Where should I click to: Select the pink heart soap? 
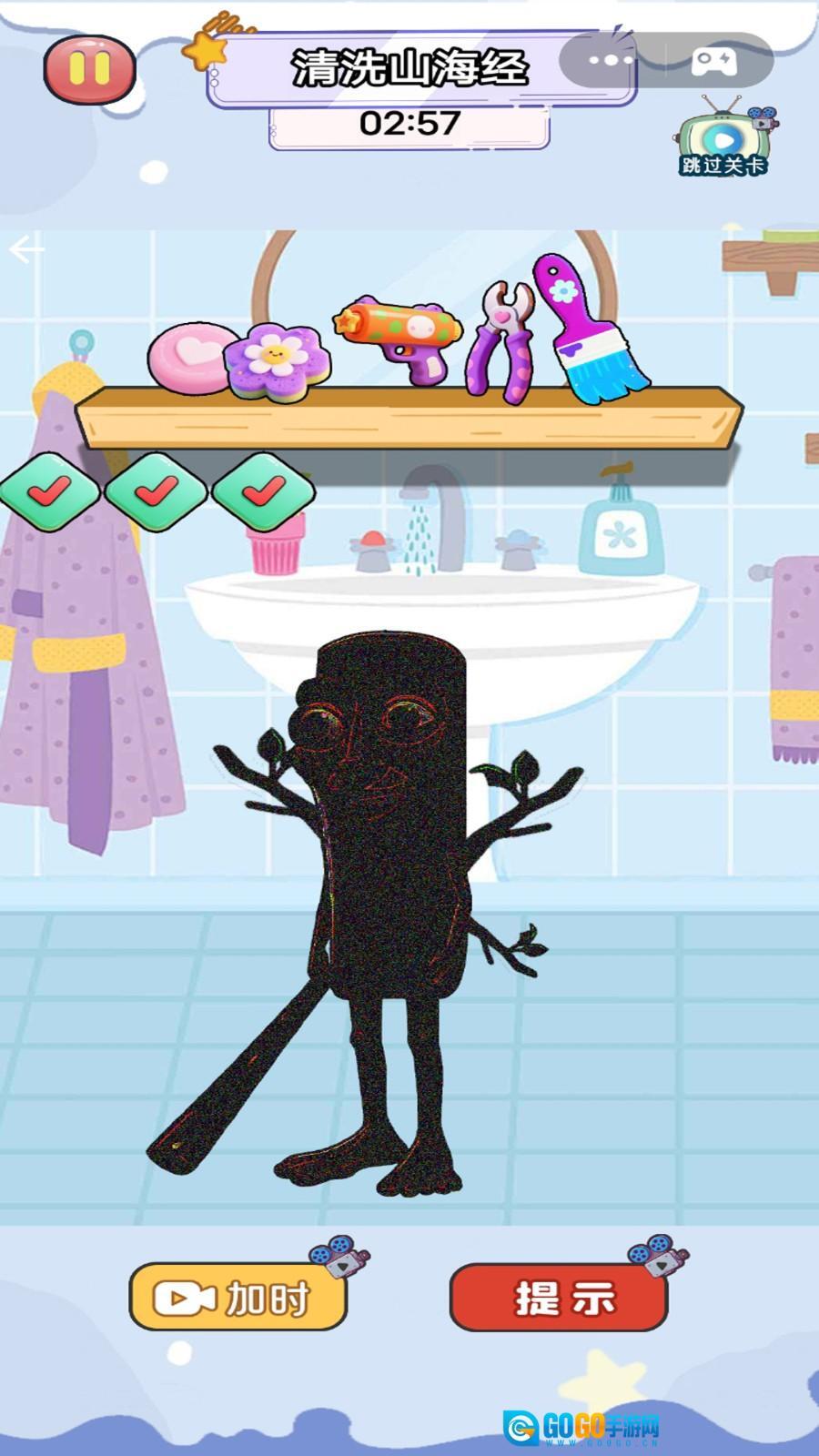pyautogui.click(x=188, y=357)
